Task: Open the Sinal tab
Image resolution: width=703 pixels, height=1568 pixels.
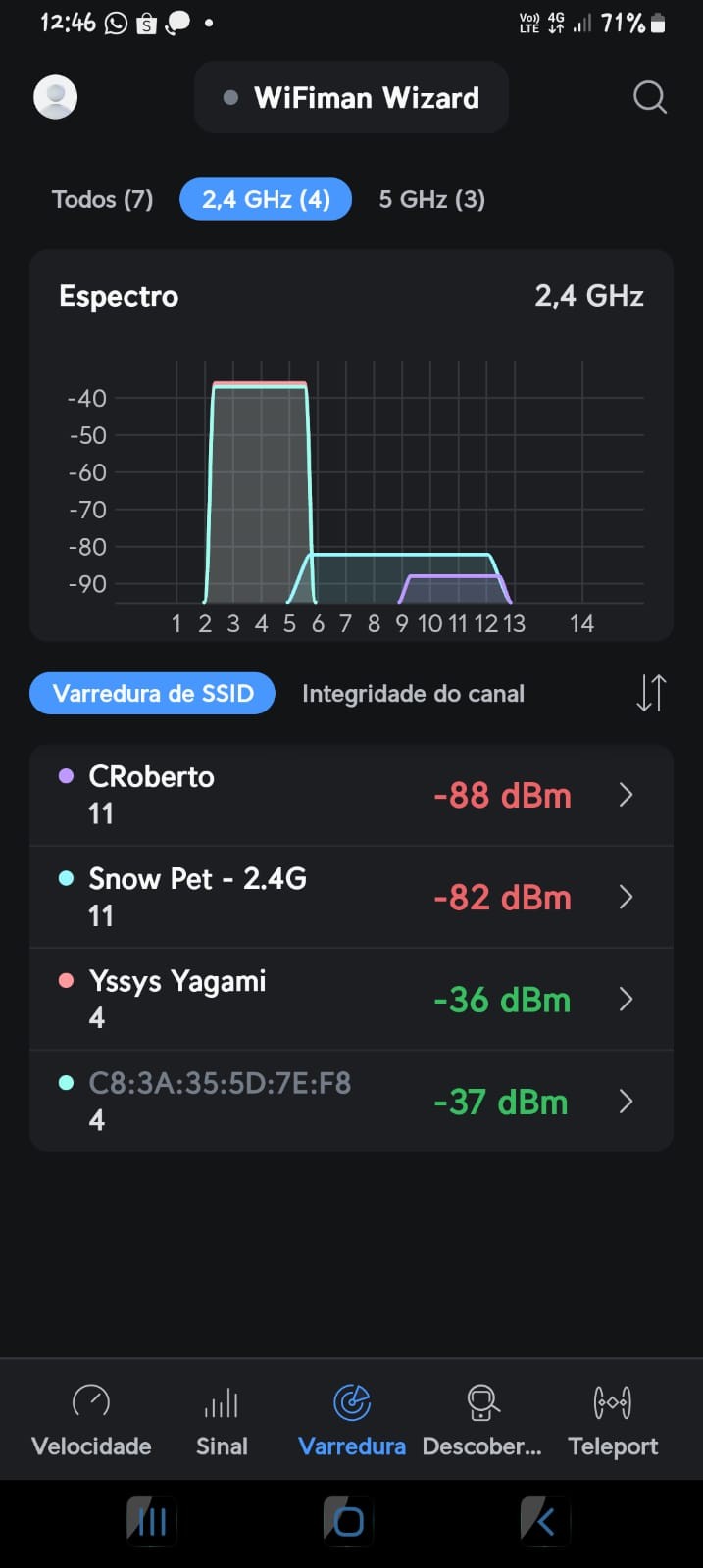Action: pos(222,1420)
